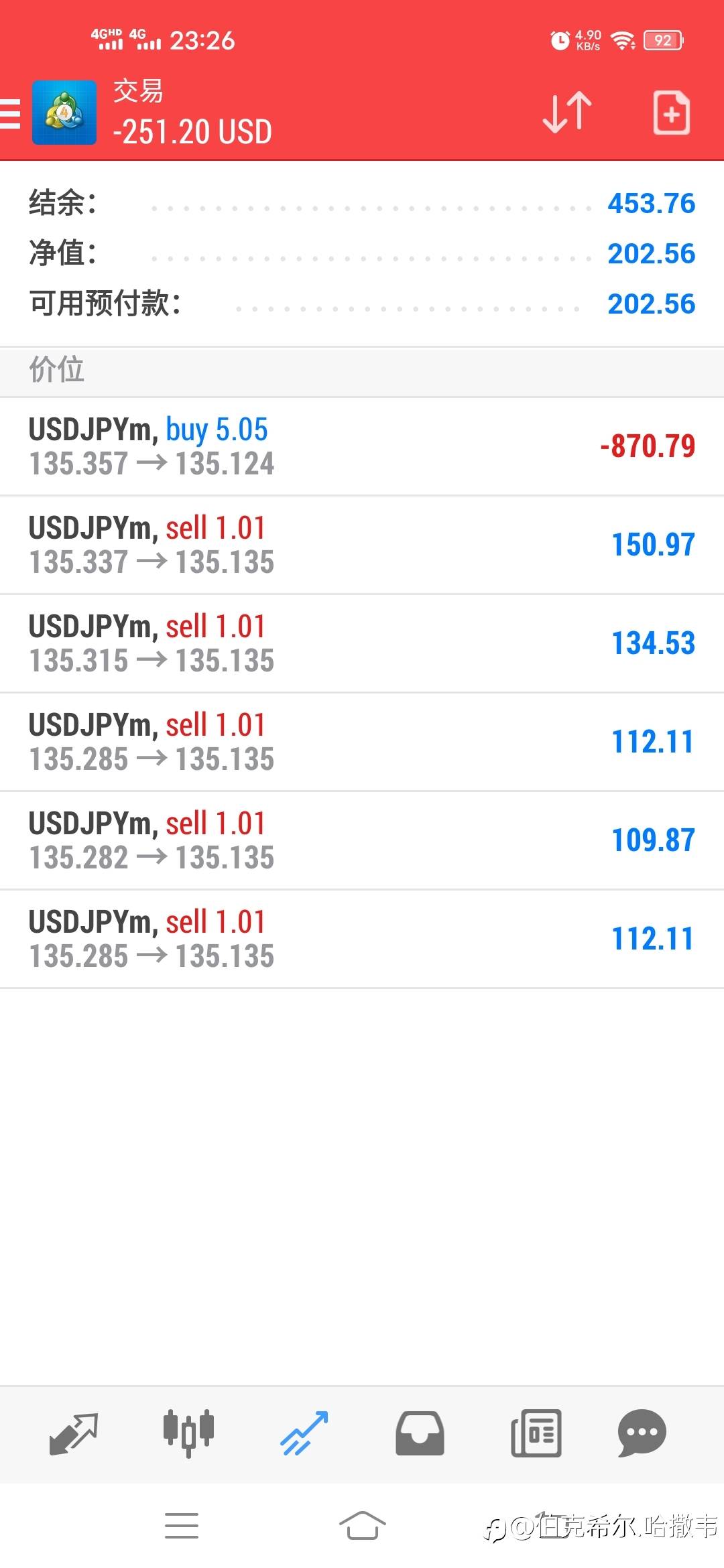
Task: Select the Trade tab
Action: (304, 1434)
